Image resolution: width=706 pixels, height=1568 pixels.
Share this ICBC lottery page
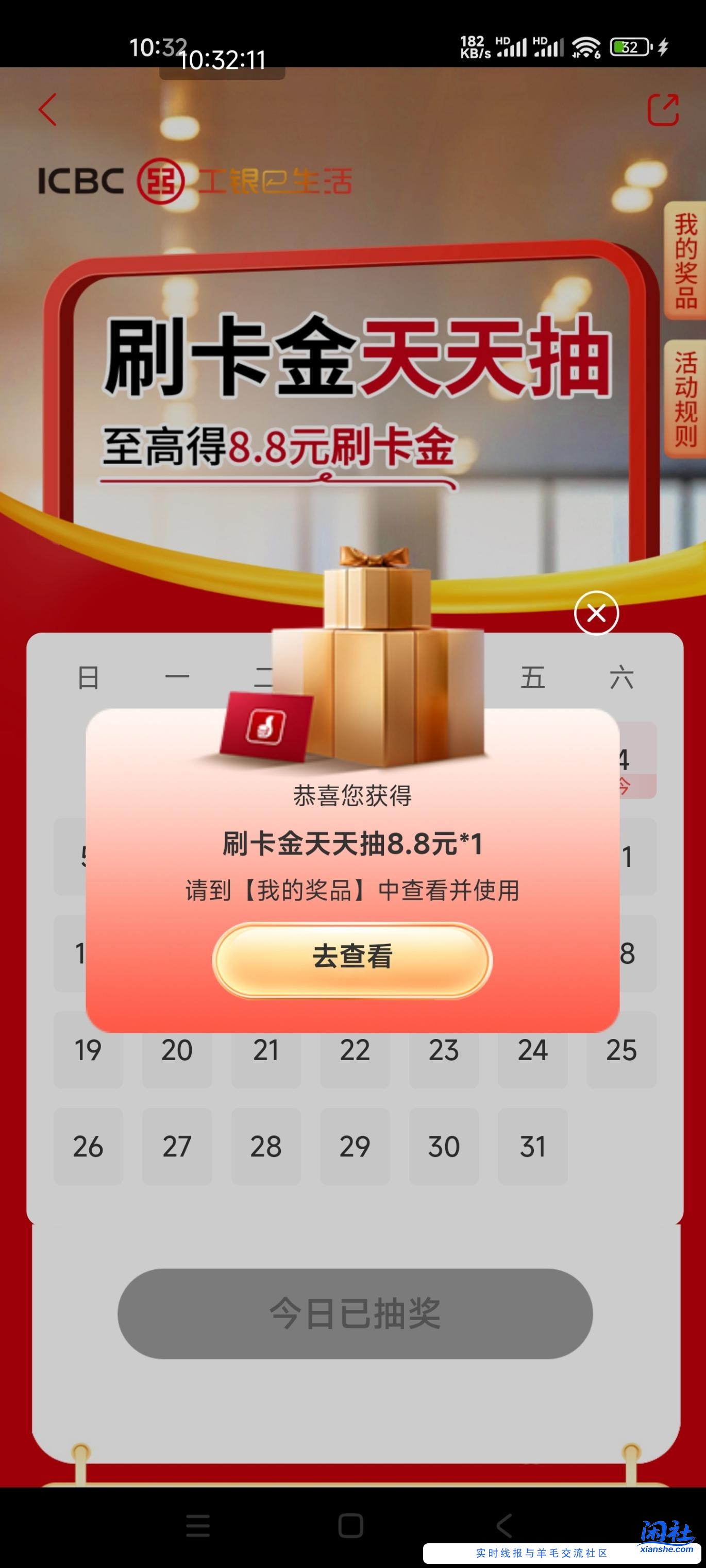(x=662, y=110)
